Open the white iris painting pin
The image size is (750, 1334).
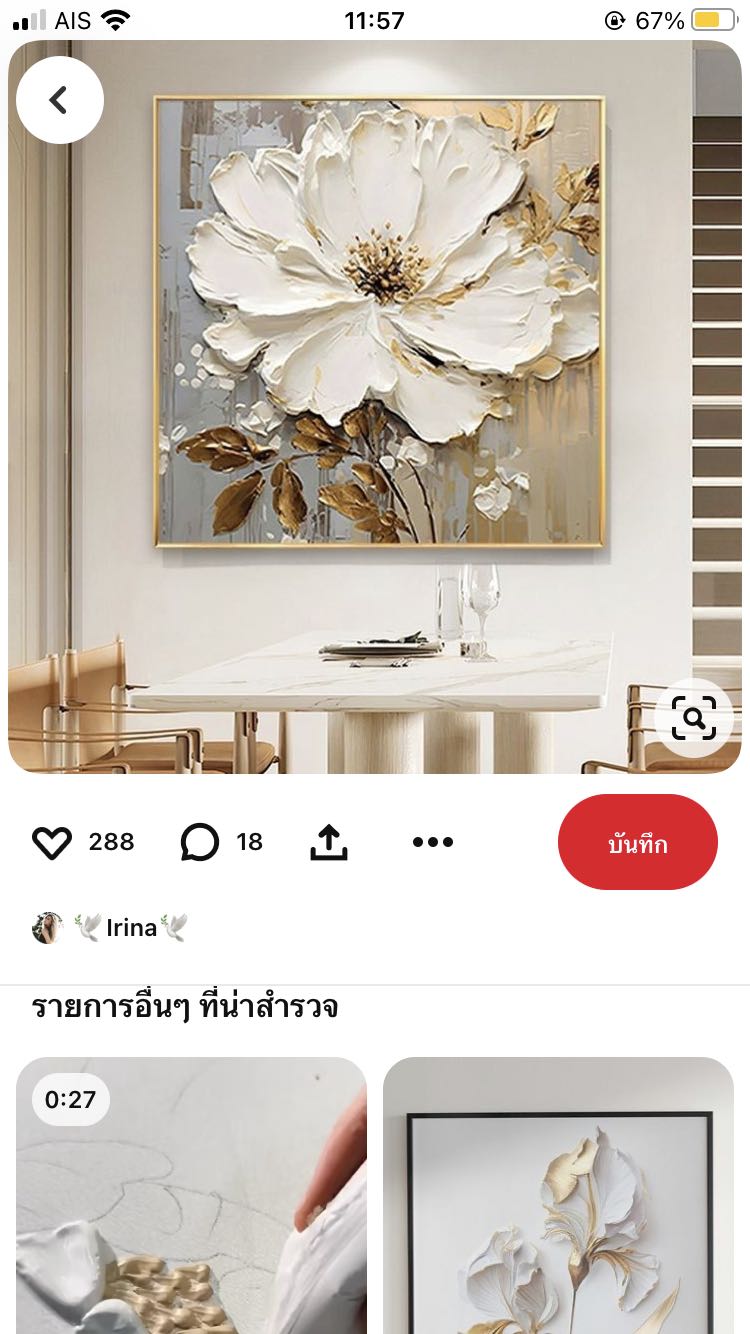tap(558, 1195)
